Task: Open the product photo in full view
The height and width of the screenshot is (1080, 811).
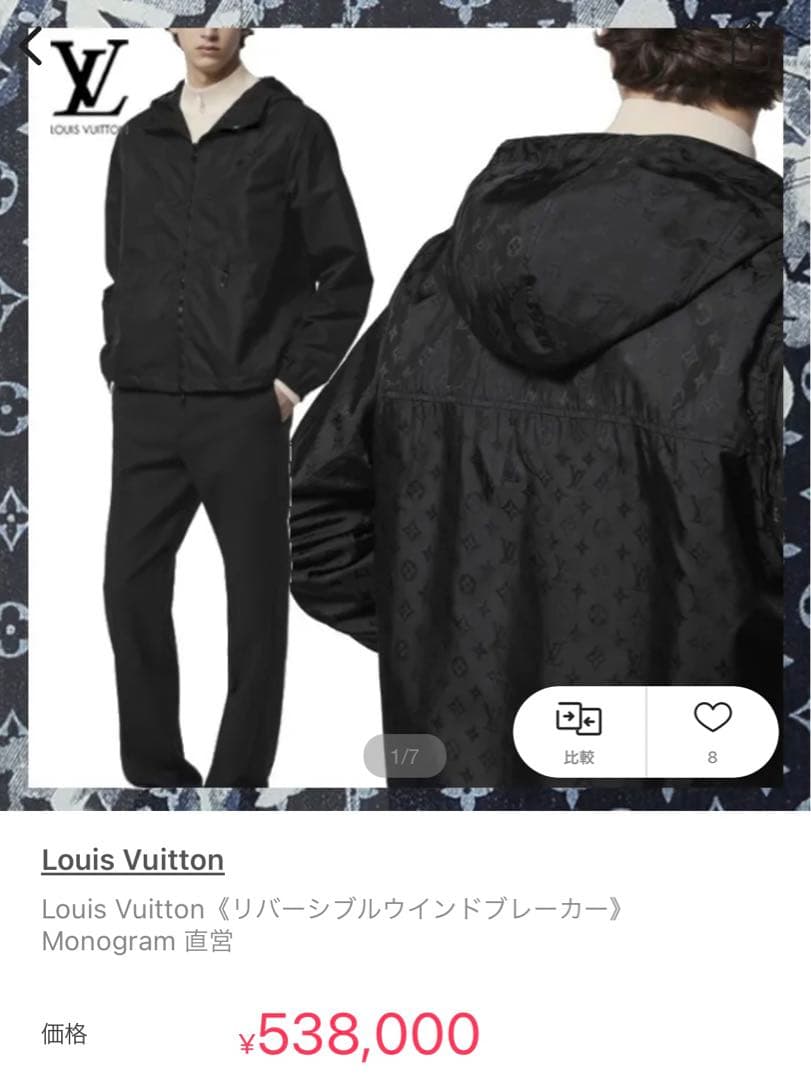Action: click(x=405, y=400)
